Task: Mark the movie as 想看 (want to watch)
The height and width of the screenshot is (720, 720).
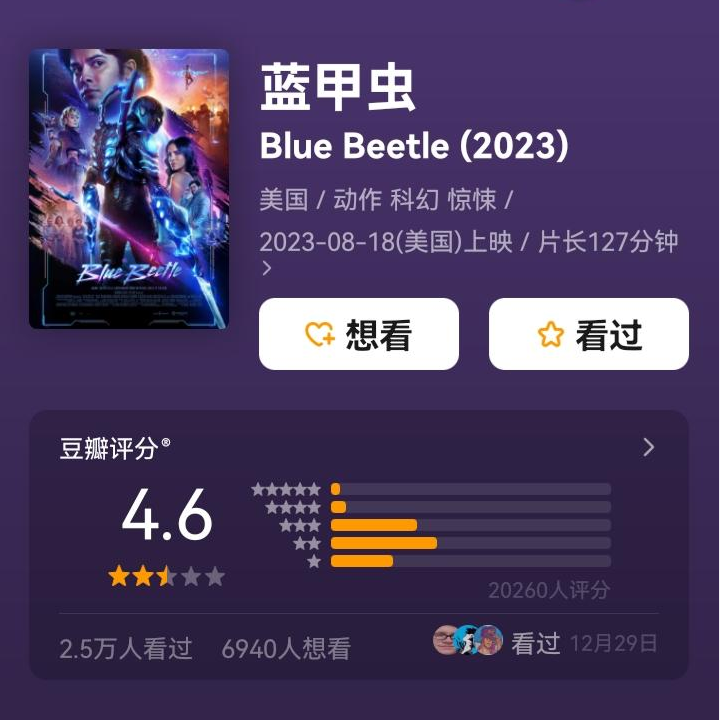Action: (358, 334)
